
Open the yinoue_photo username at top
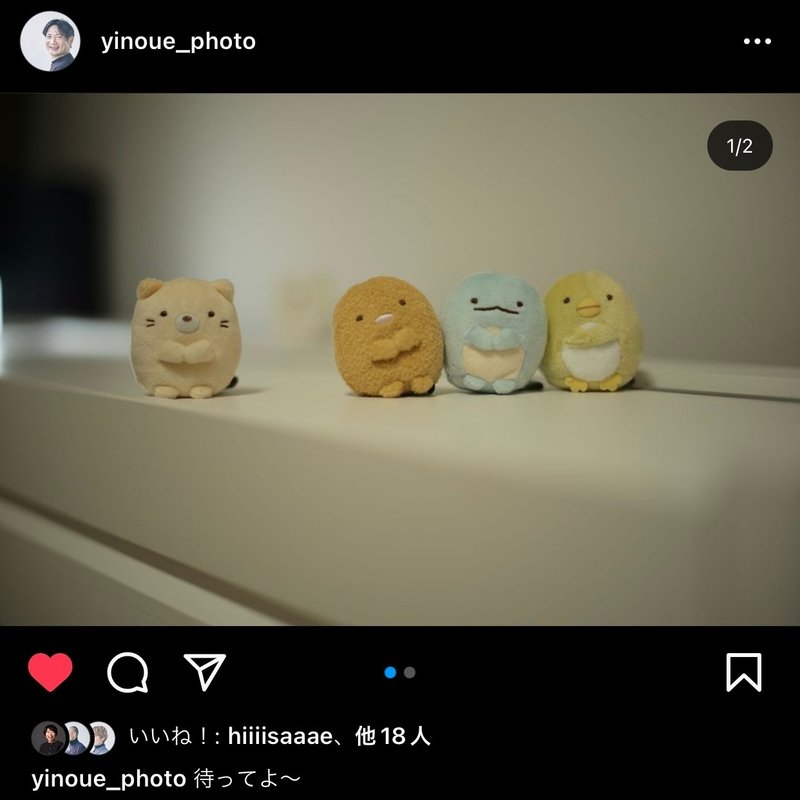[x=178, y=42]
